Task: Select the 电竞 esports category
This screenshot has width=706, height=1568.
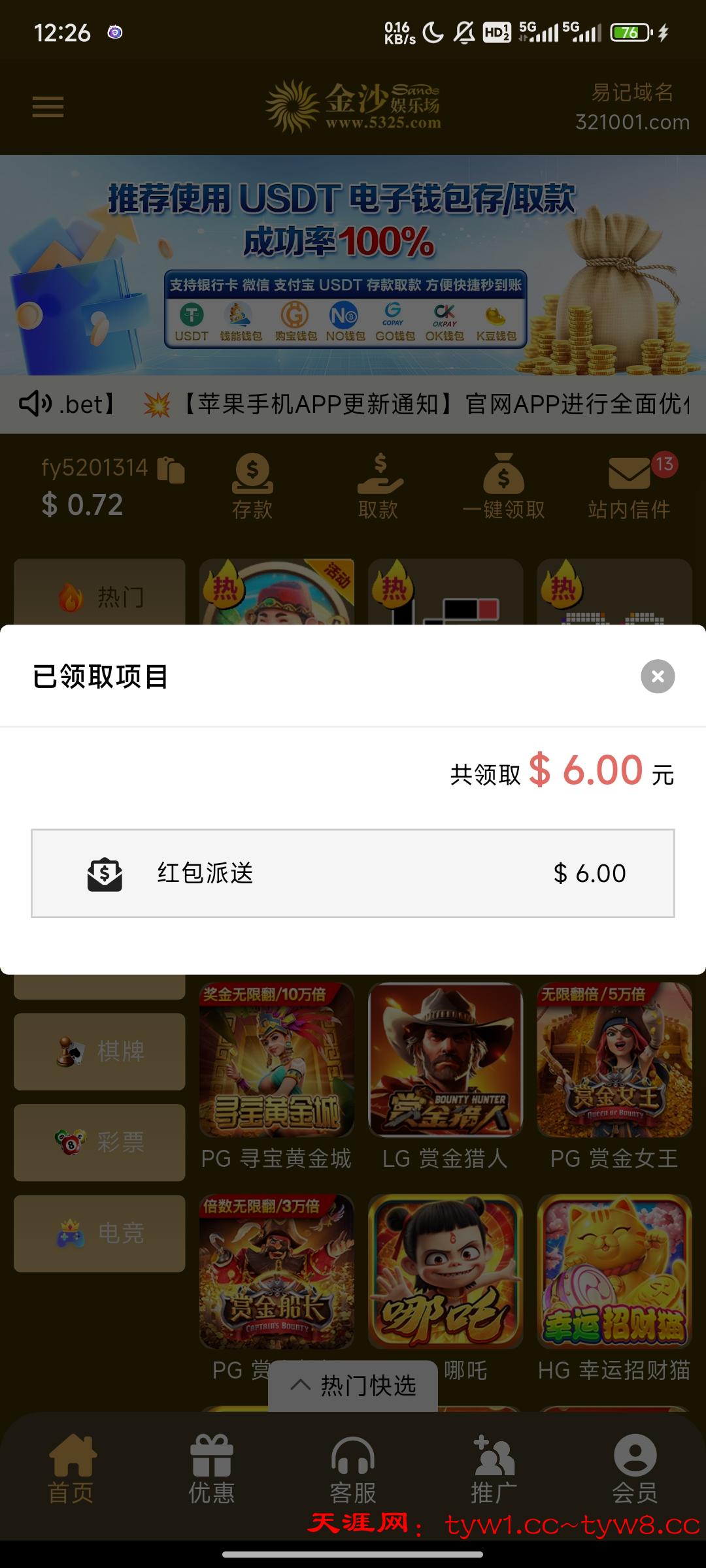Action: pos(99,1233)
